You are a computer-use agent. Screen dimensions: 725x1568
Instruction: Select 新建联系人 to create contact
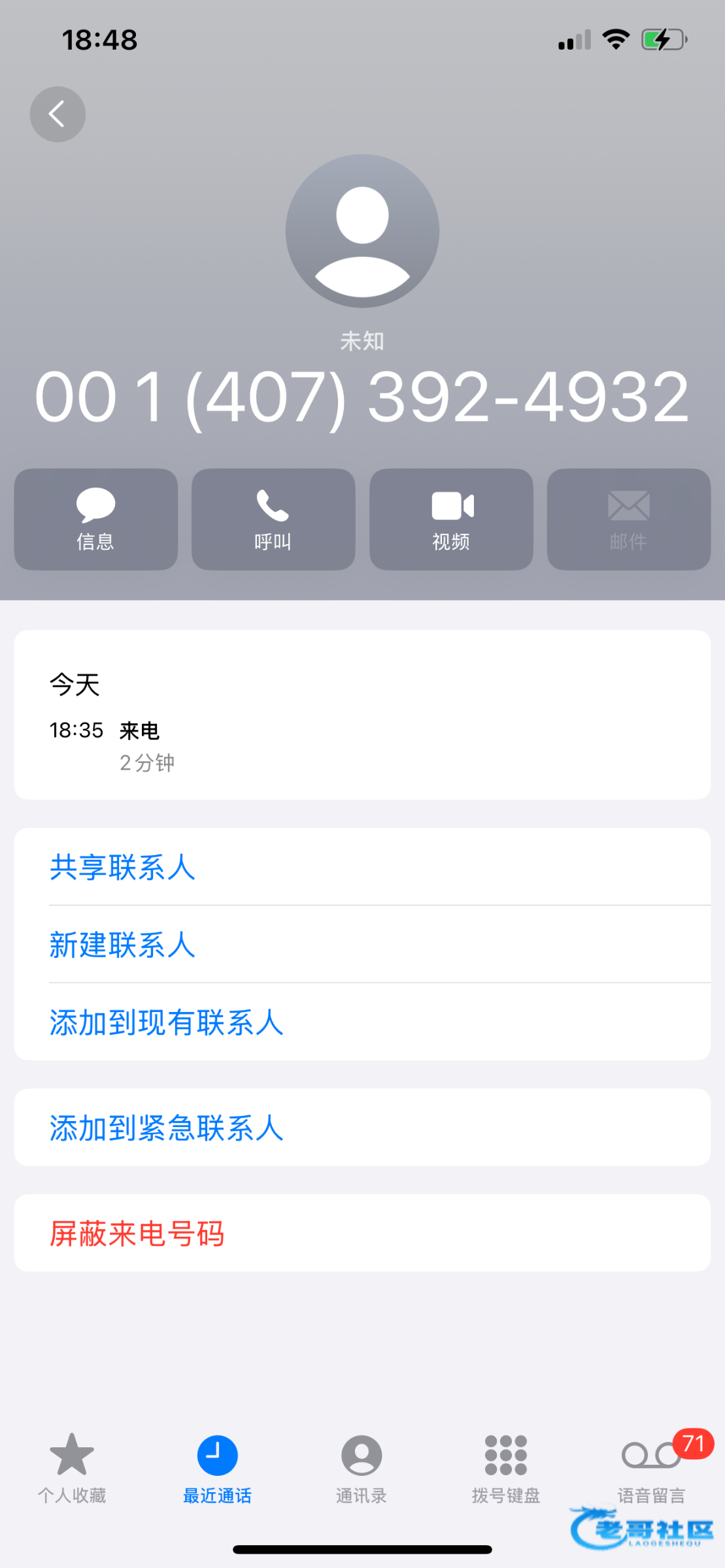[x=362, y=944]
